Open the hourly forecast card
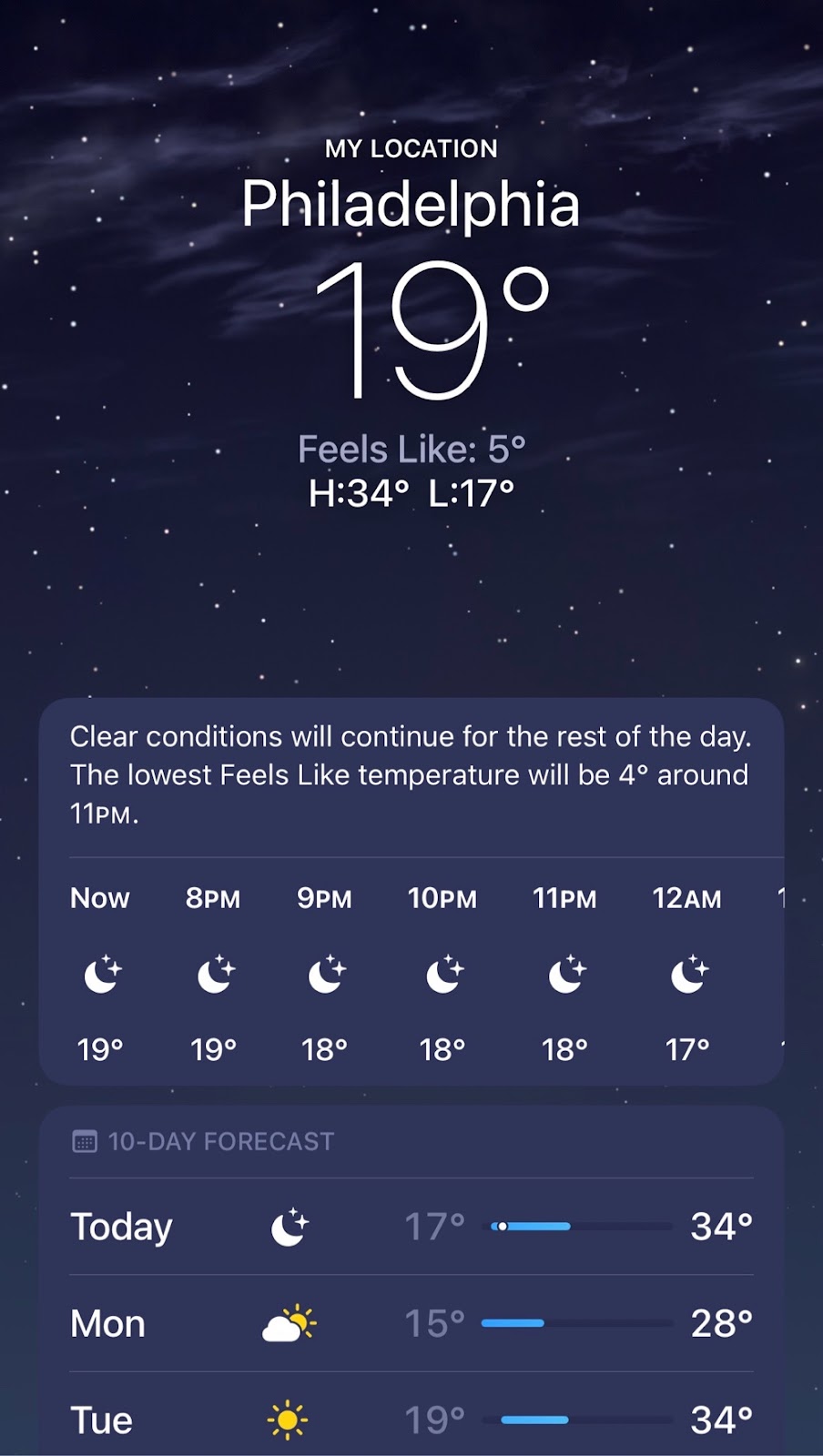The width and height of the screenshot is (823, 1456). (x=411, y=974)
